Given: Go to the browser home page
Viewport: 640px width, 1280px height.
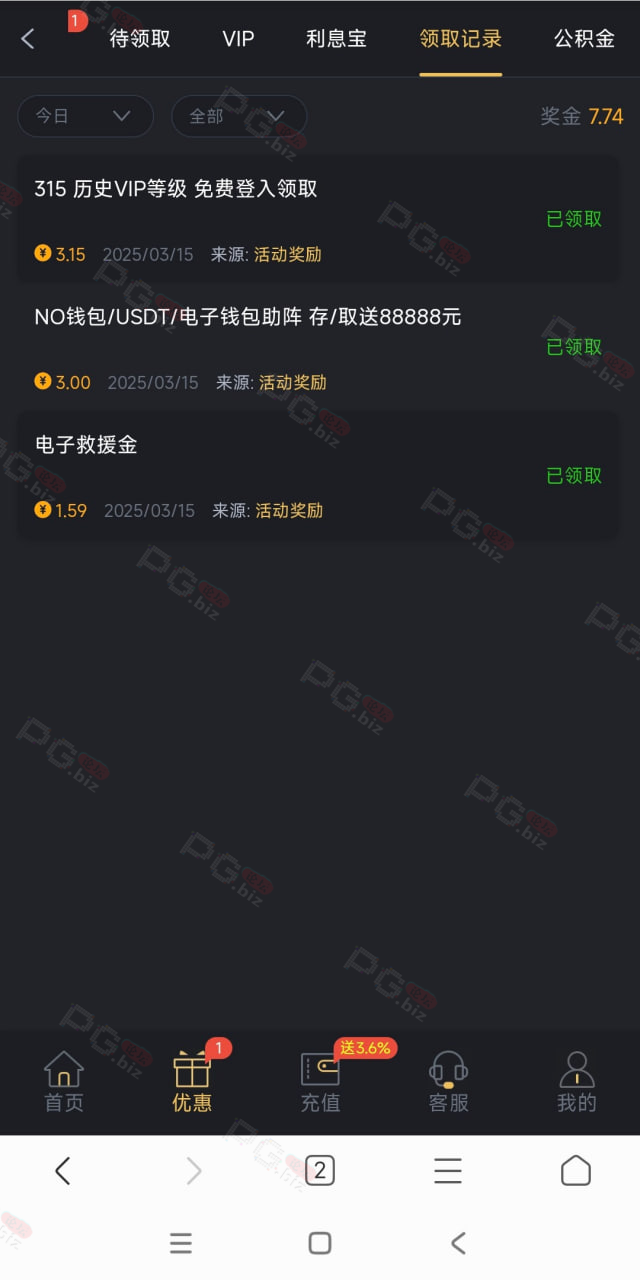Looking at the screenshot, I should (x=575, y=1170).
